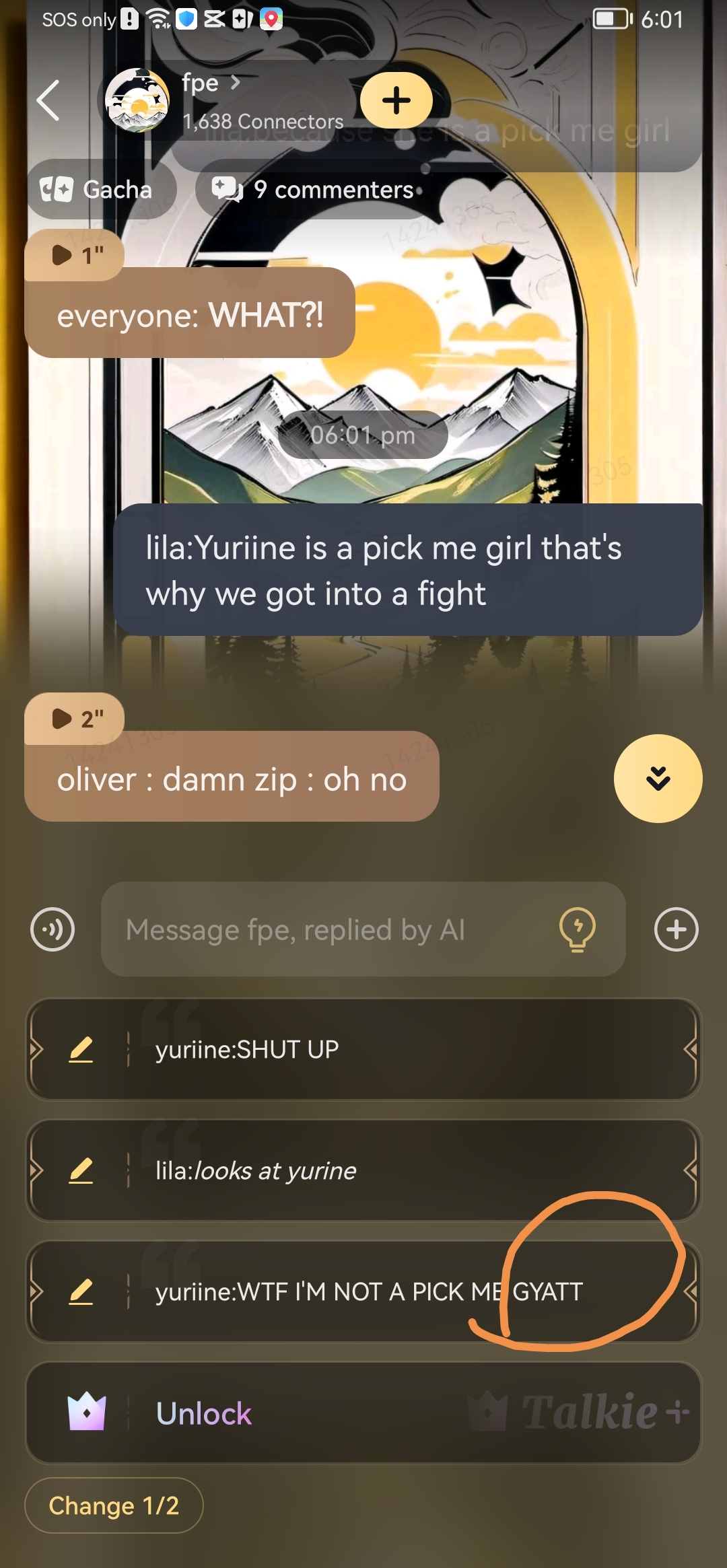Play the 1" voice message
The width and height of the screenshot is (727, 1568).
click(74, 255)
